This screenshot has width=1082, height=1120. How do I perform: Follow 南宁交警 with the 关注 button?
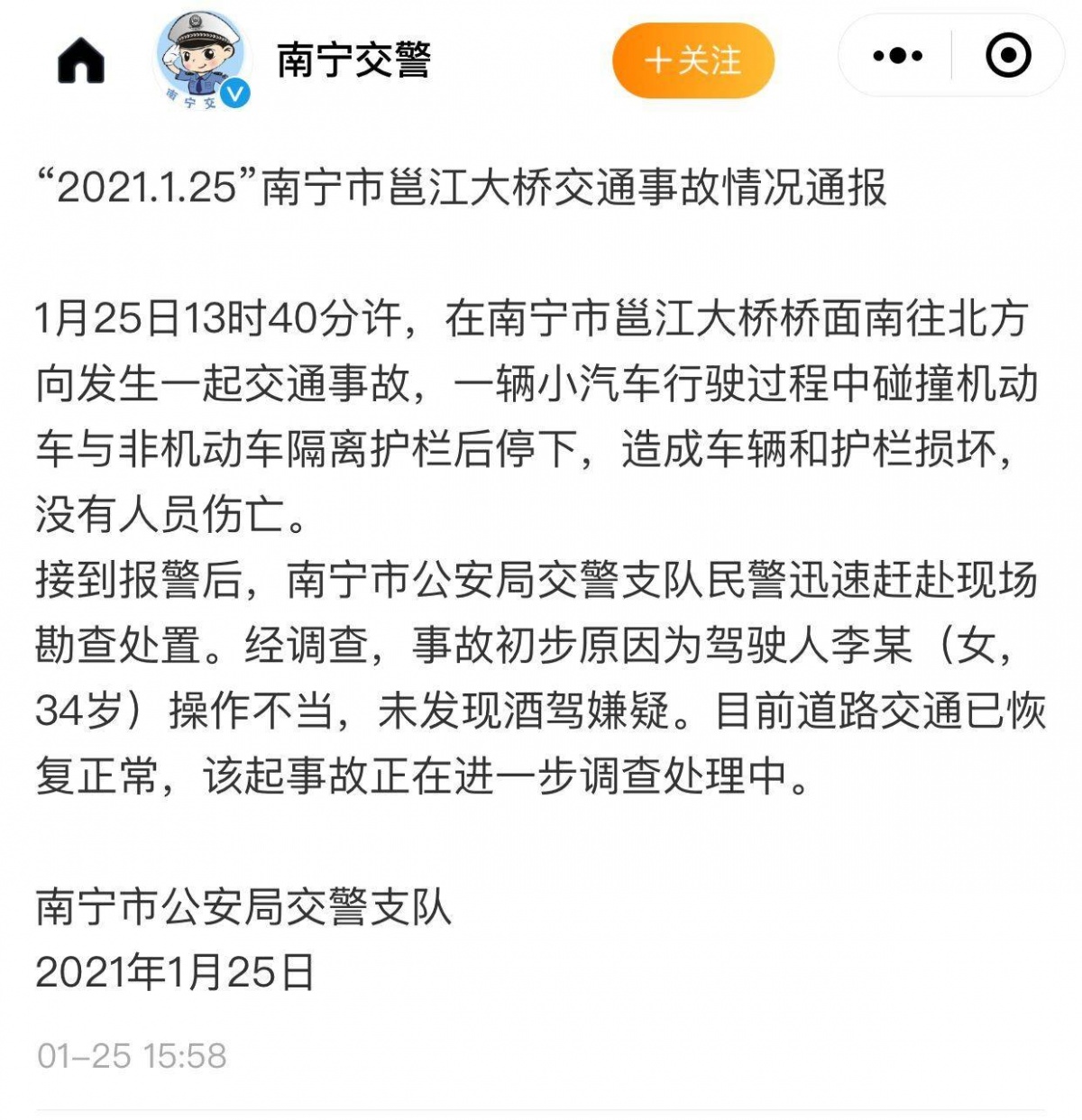pyautogui.click(x=692, y=60)
